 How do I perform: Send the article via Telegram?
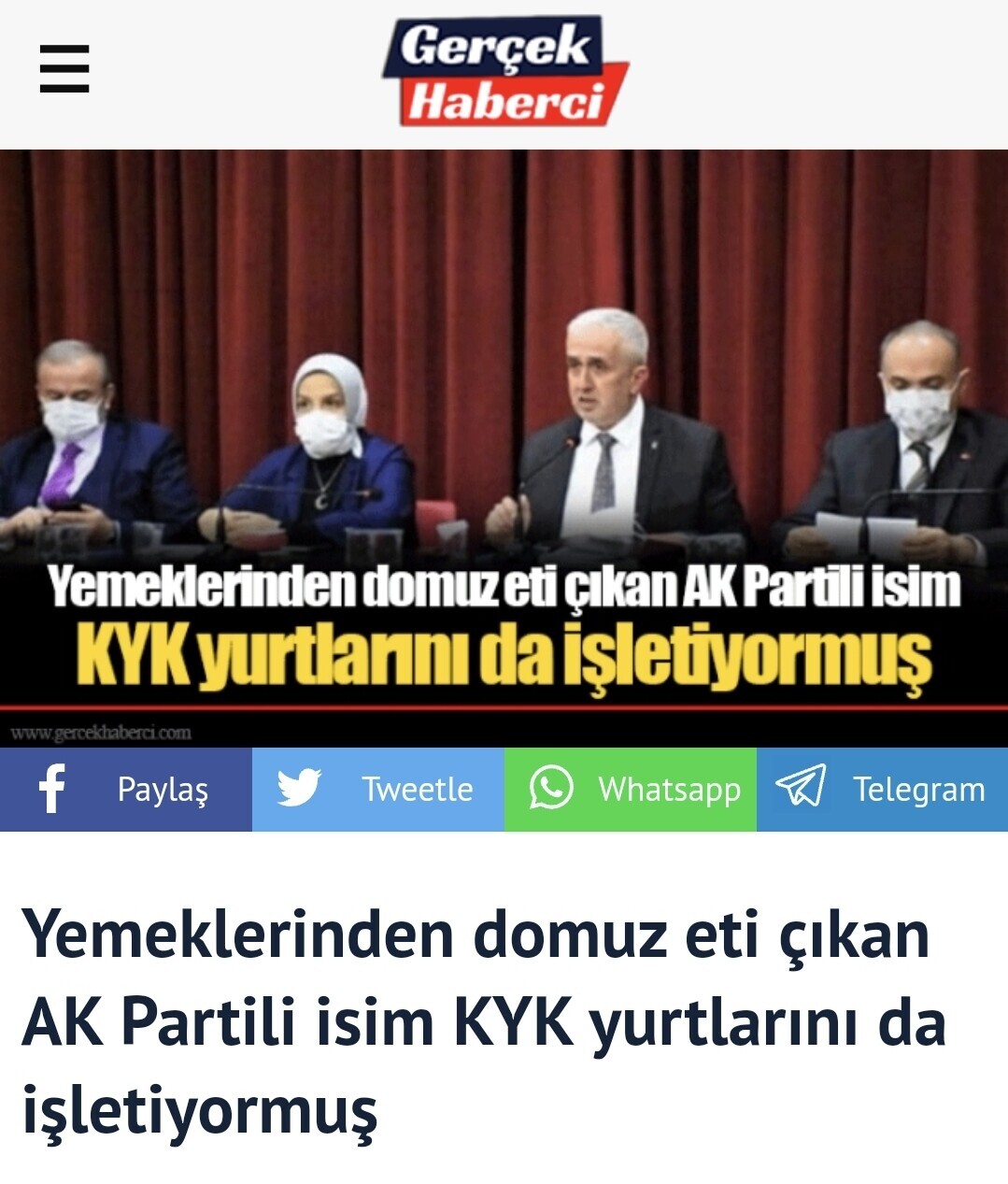[882, 789]
